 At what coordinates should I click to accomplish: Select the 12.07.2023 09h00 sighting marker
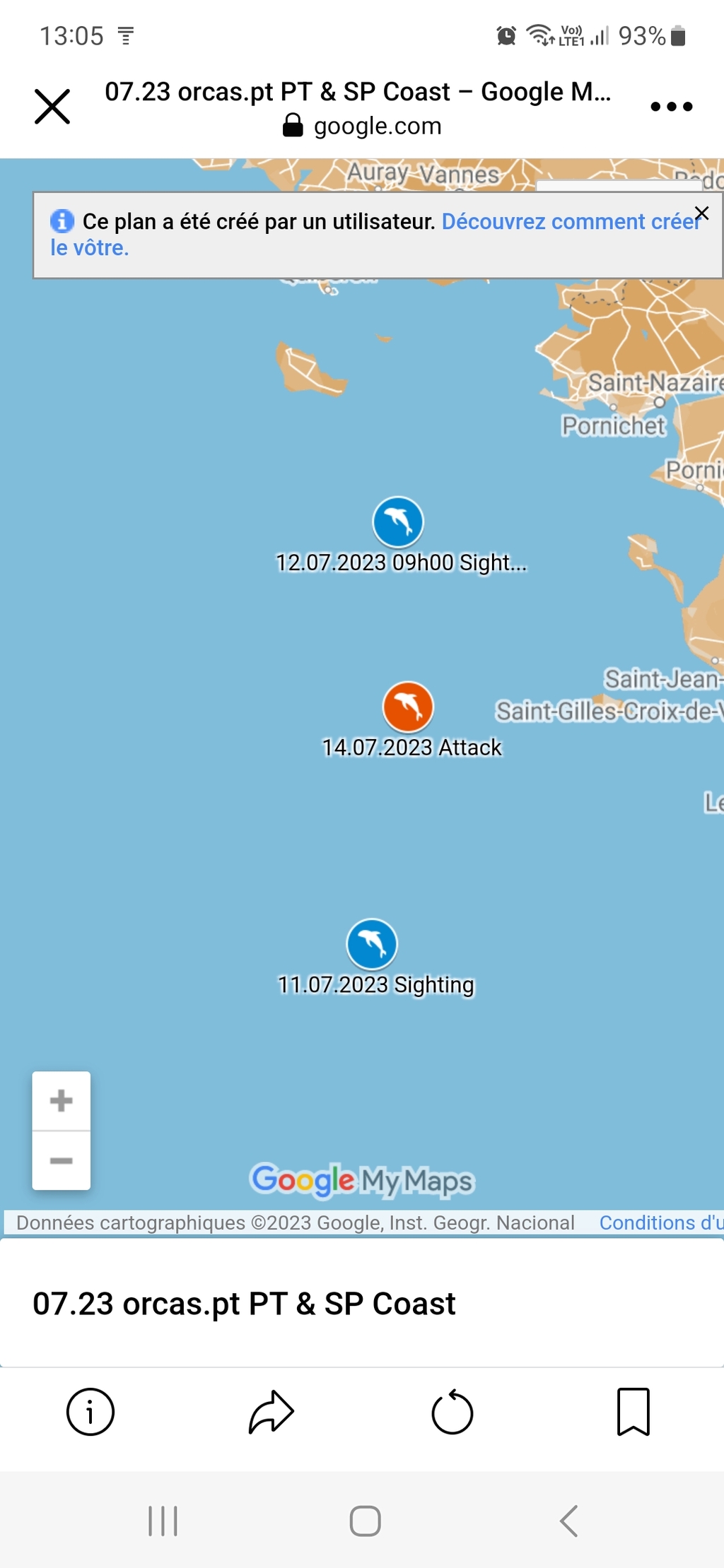point(398,522)
